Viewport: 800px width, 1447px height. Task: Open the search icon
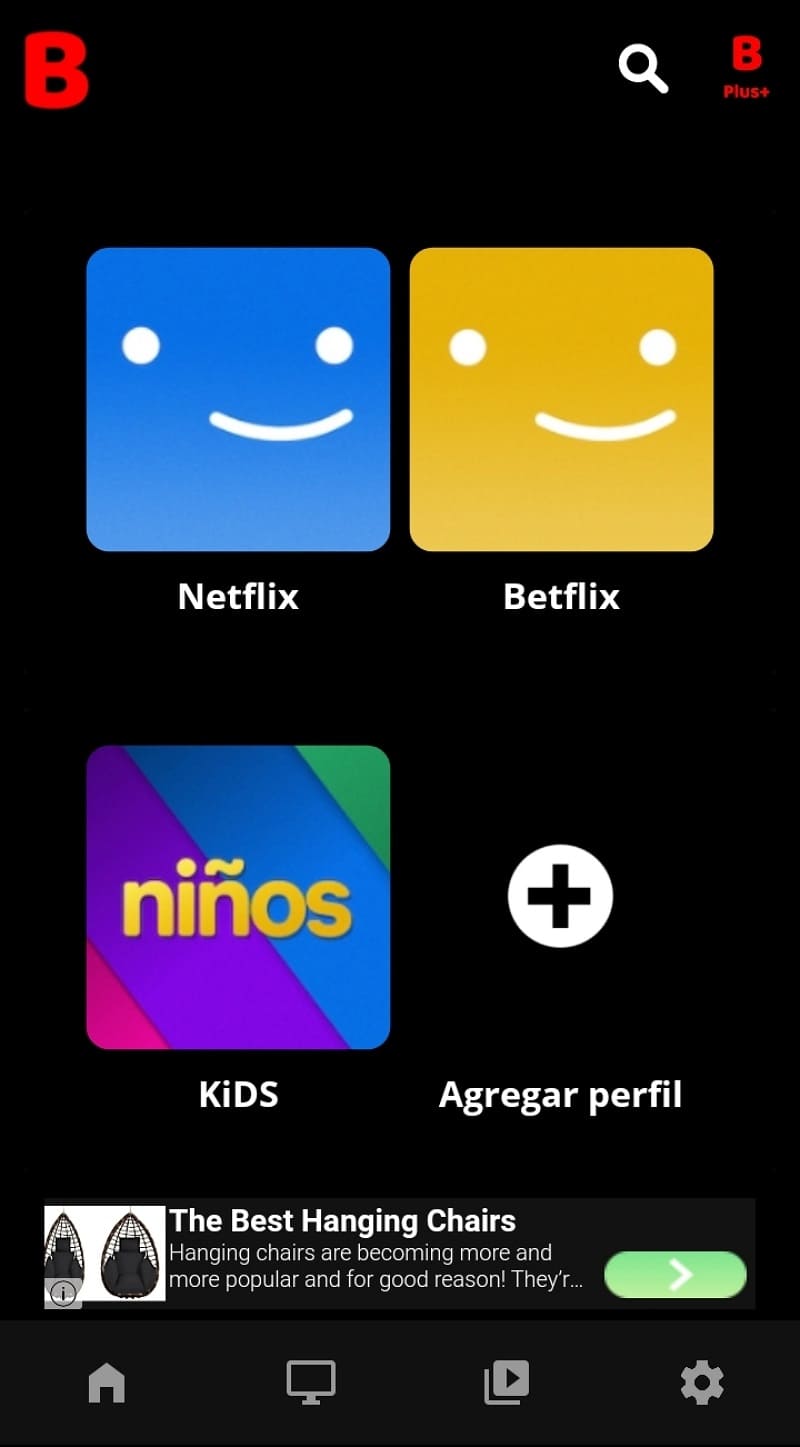coord(643,68)
